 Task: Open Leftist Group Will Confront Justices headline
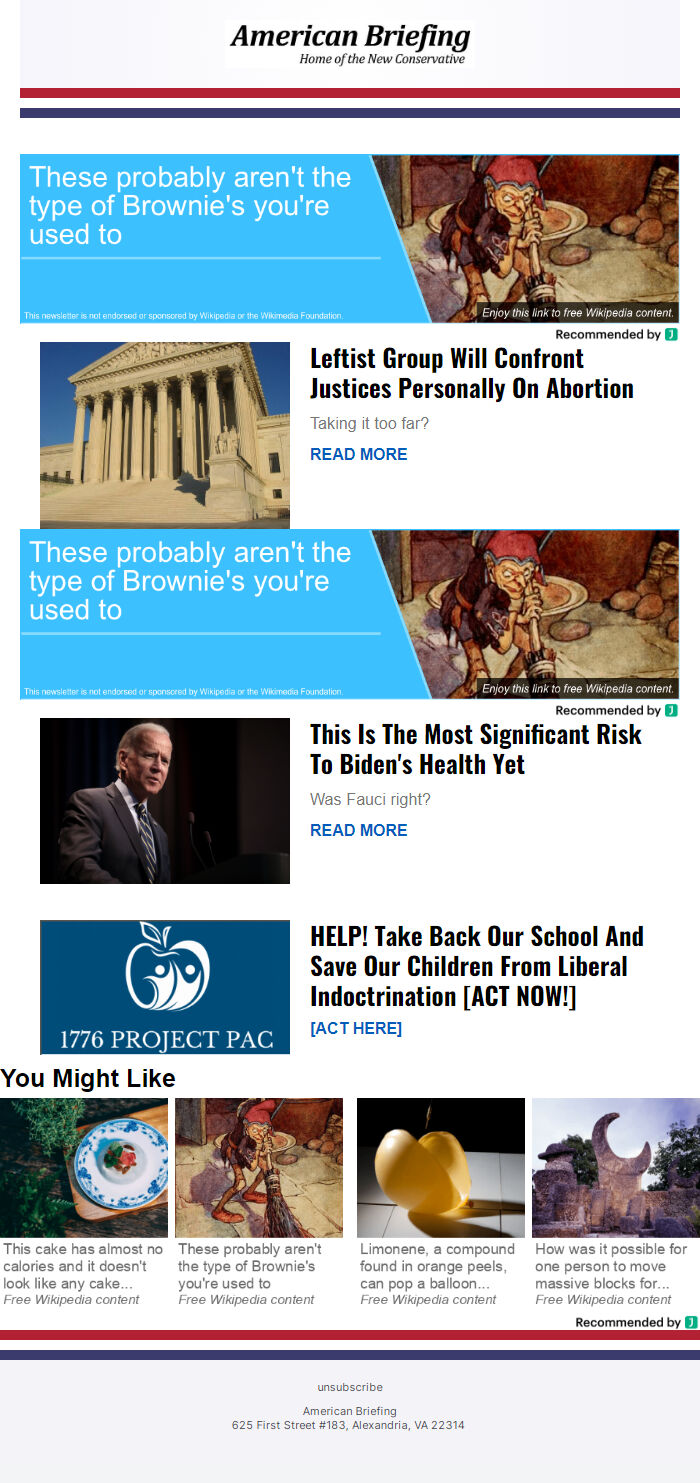tap(471, 373)
